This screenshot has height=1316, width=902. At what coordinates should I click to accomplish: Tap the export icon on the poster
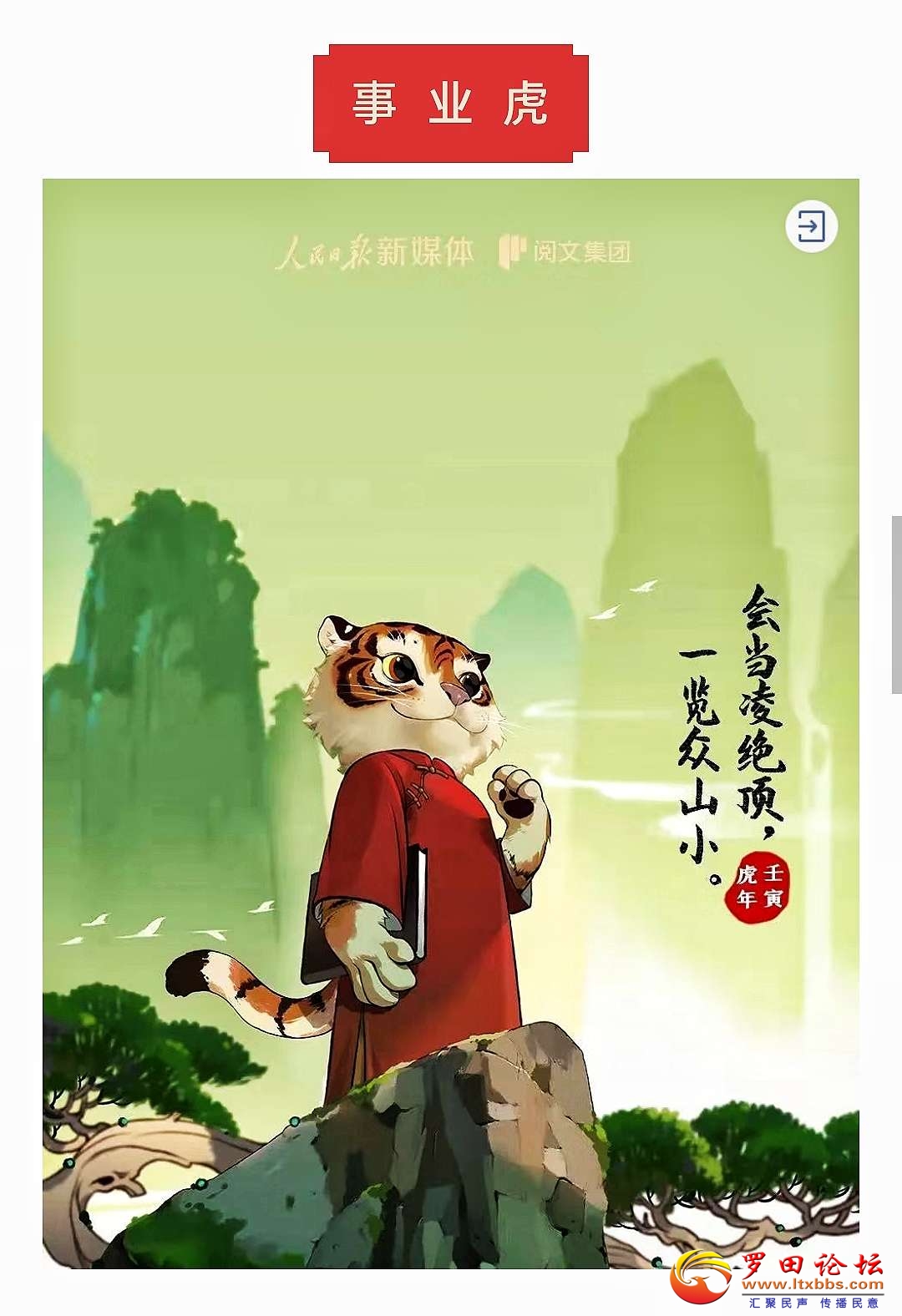point(811,226)
